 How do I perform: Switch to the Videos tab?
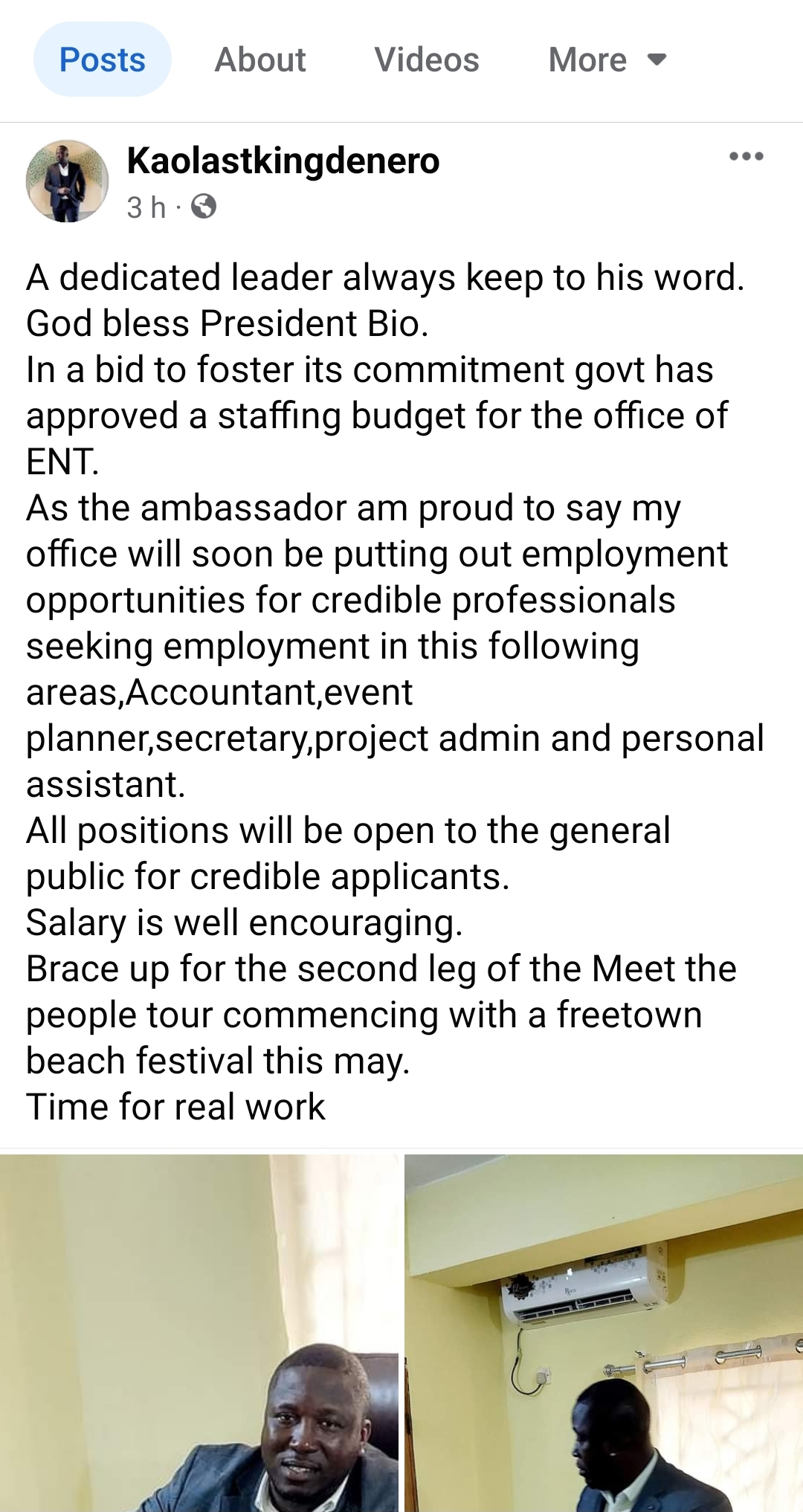427,59
